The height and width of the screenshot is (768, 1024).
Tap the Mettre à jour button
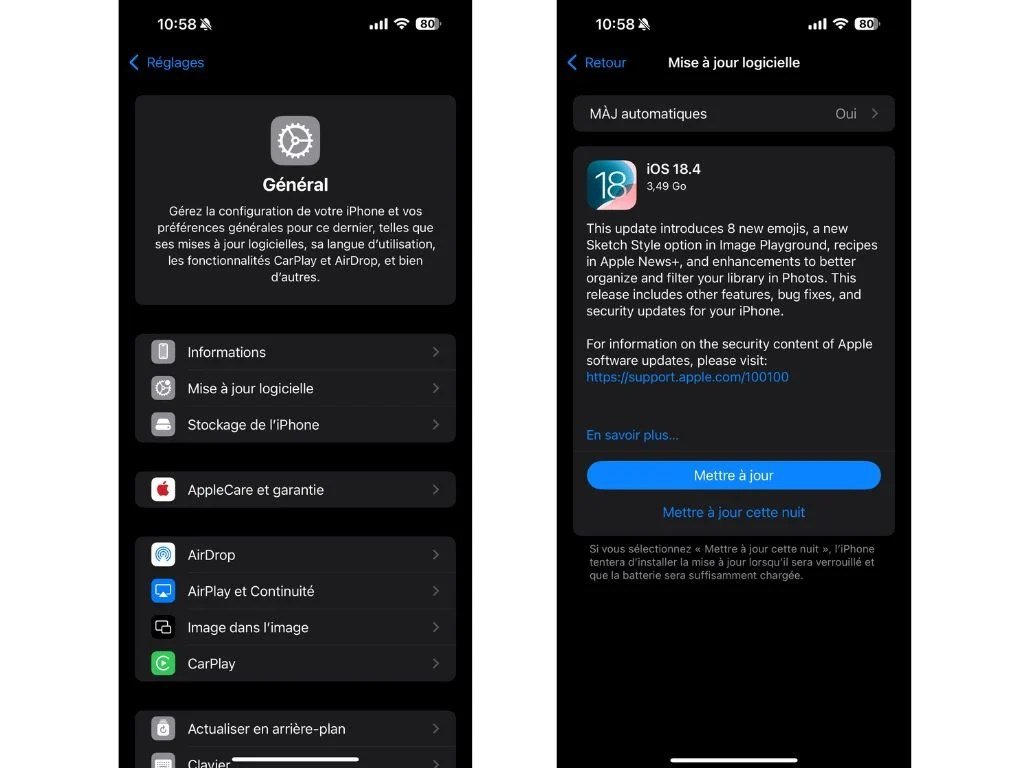click(x=733, y=475)
